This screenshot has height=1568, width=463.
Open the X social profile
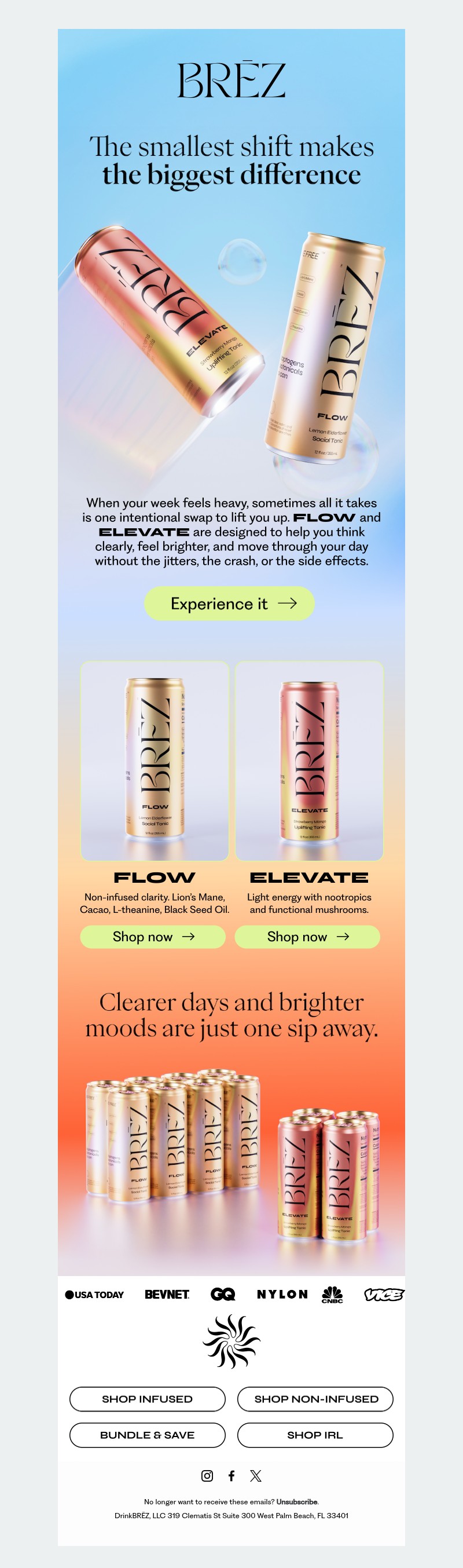256,1475
